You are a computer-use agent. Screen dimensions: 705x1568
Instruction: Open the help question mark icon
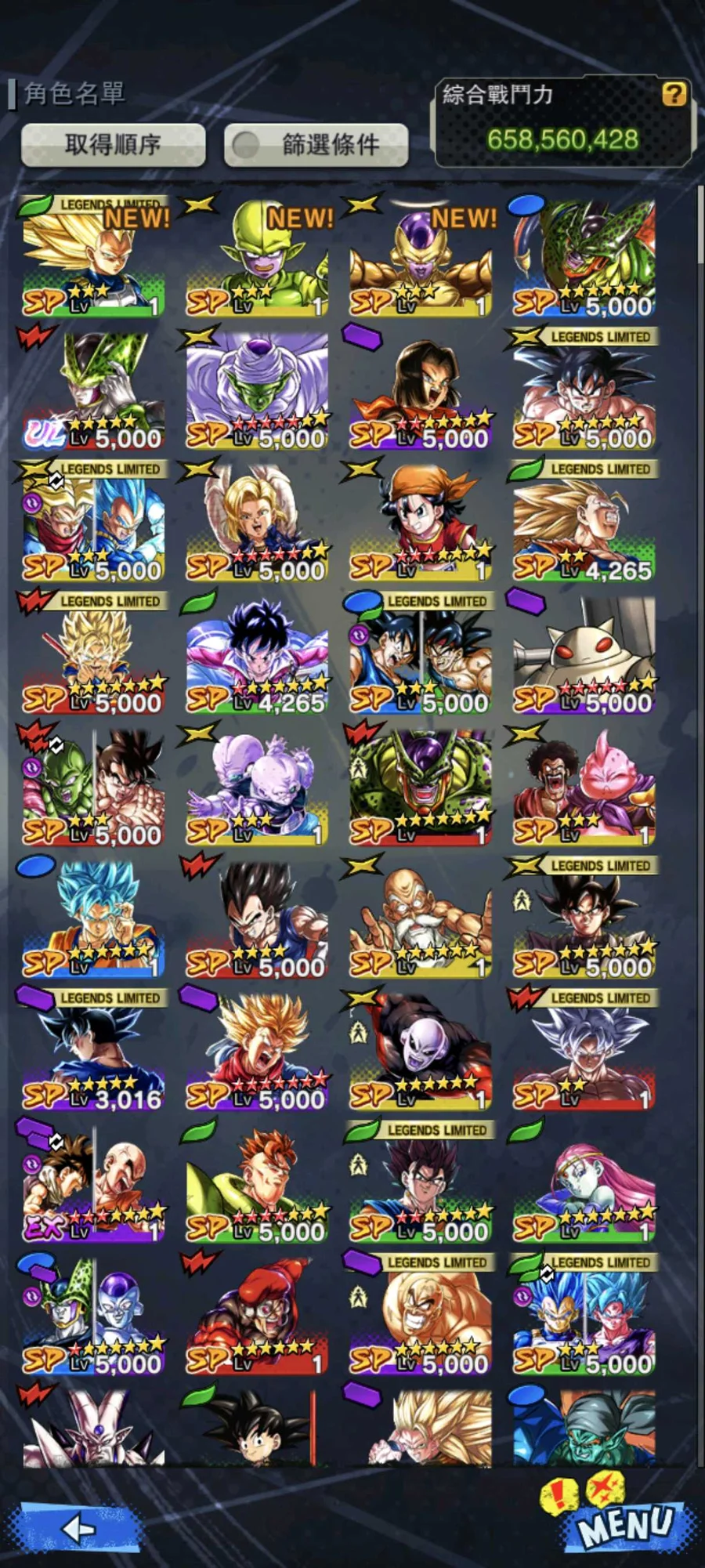coord(674,94)
